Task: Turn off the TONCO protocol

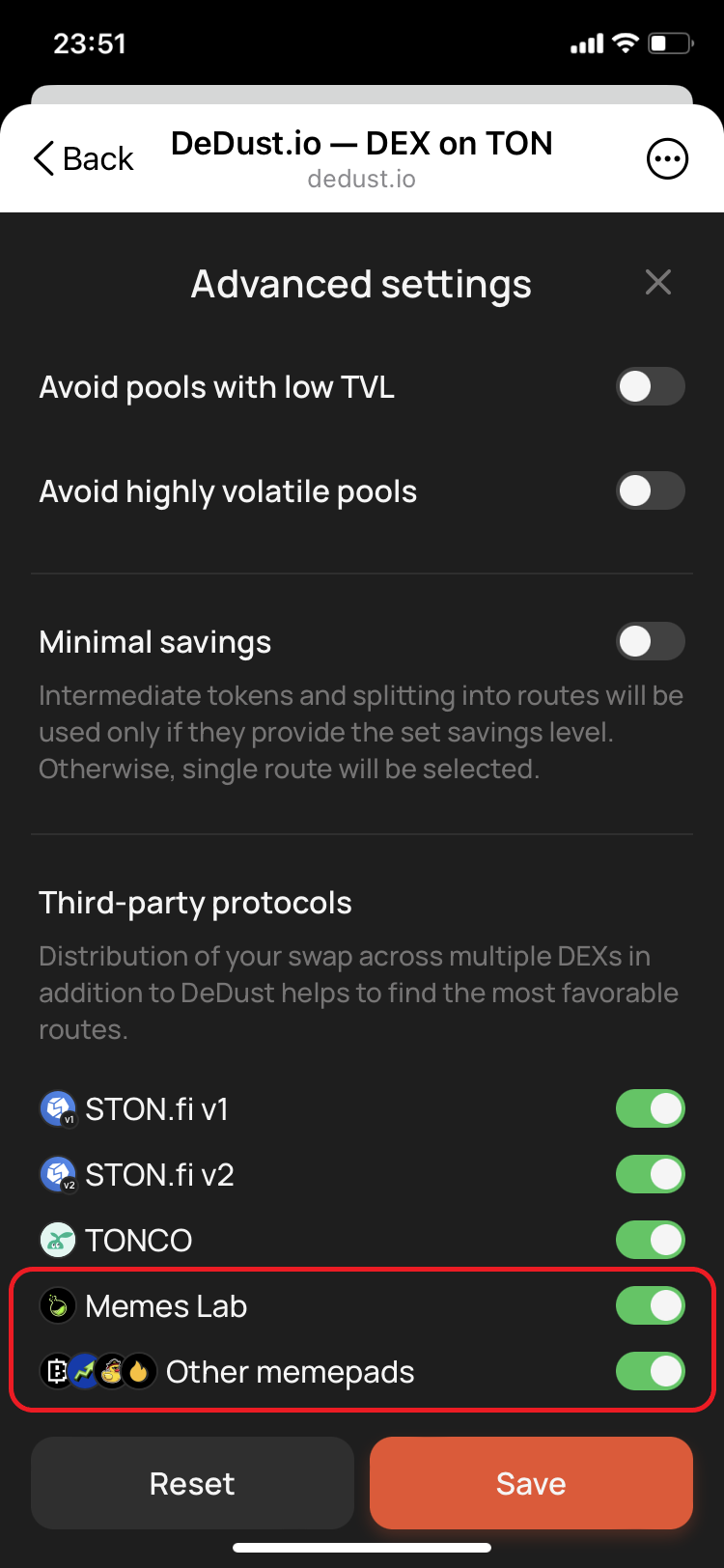Action: click(x=651, y=1241)
